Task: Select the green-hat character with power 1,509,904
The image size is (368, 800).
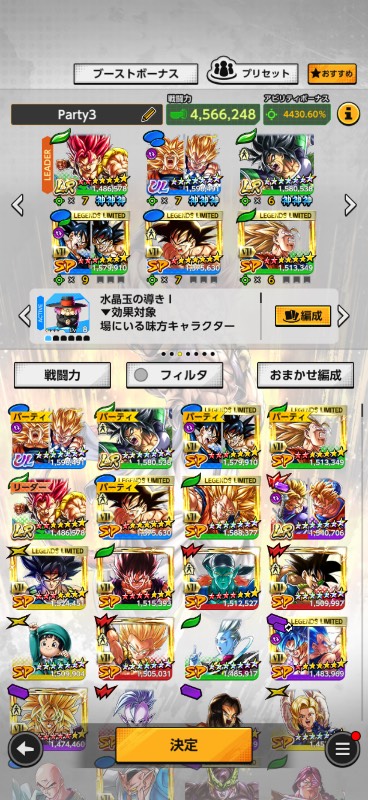Action: pos(47,648)
